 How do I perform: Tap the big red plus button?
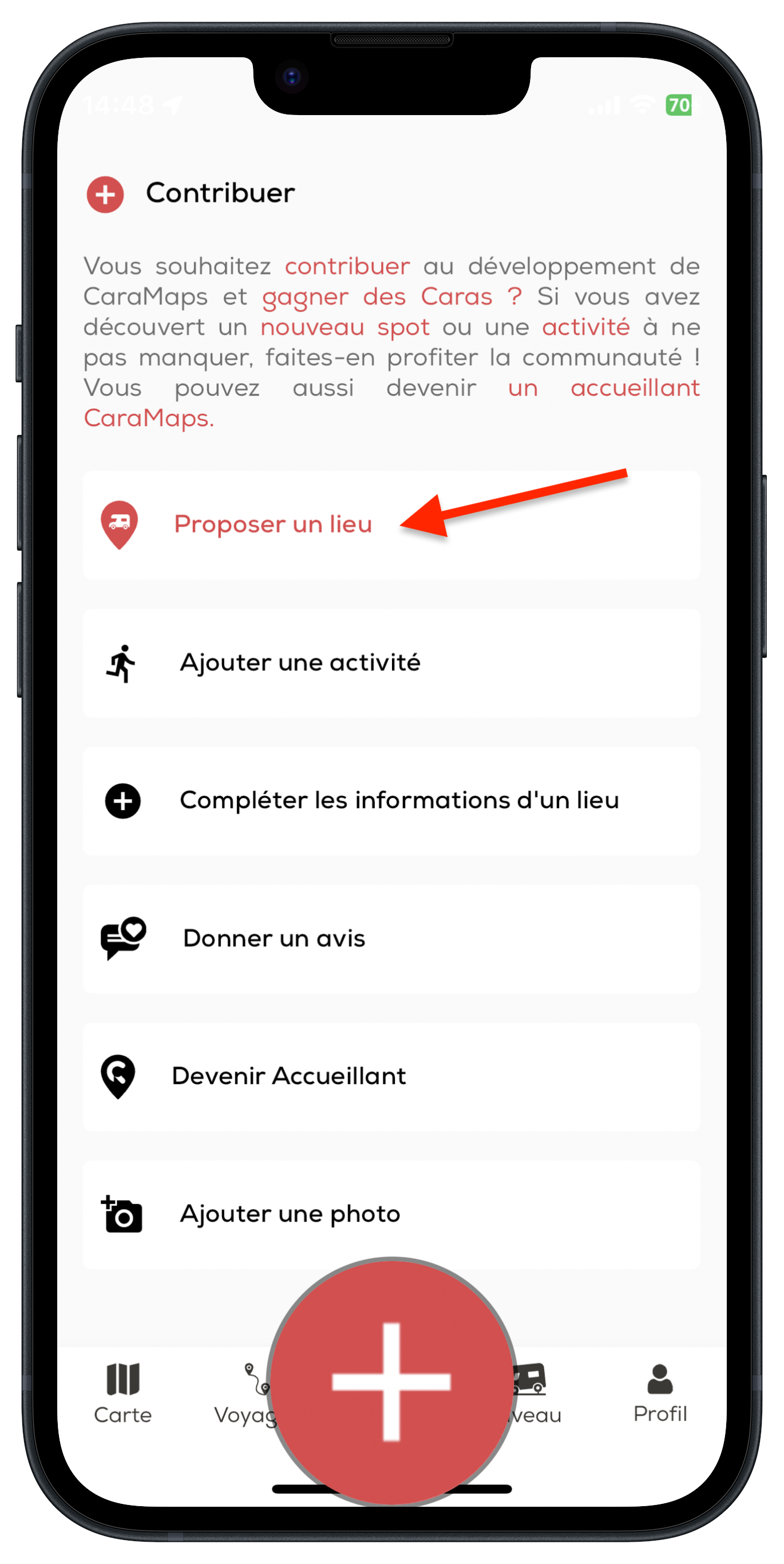[x=391, y=1381]
